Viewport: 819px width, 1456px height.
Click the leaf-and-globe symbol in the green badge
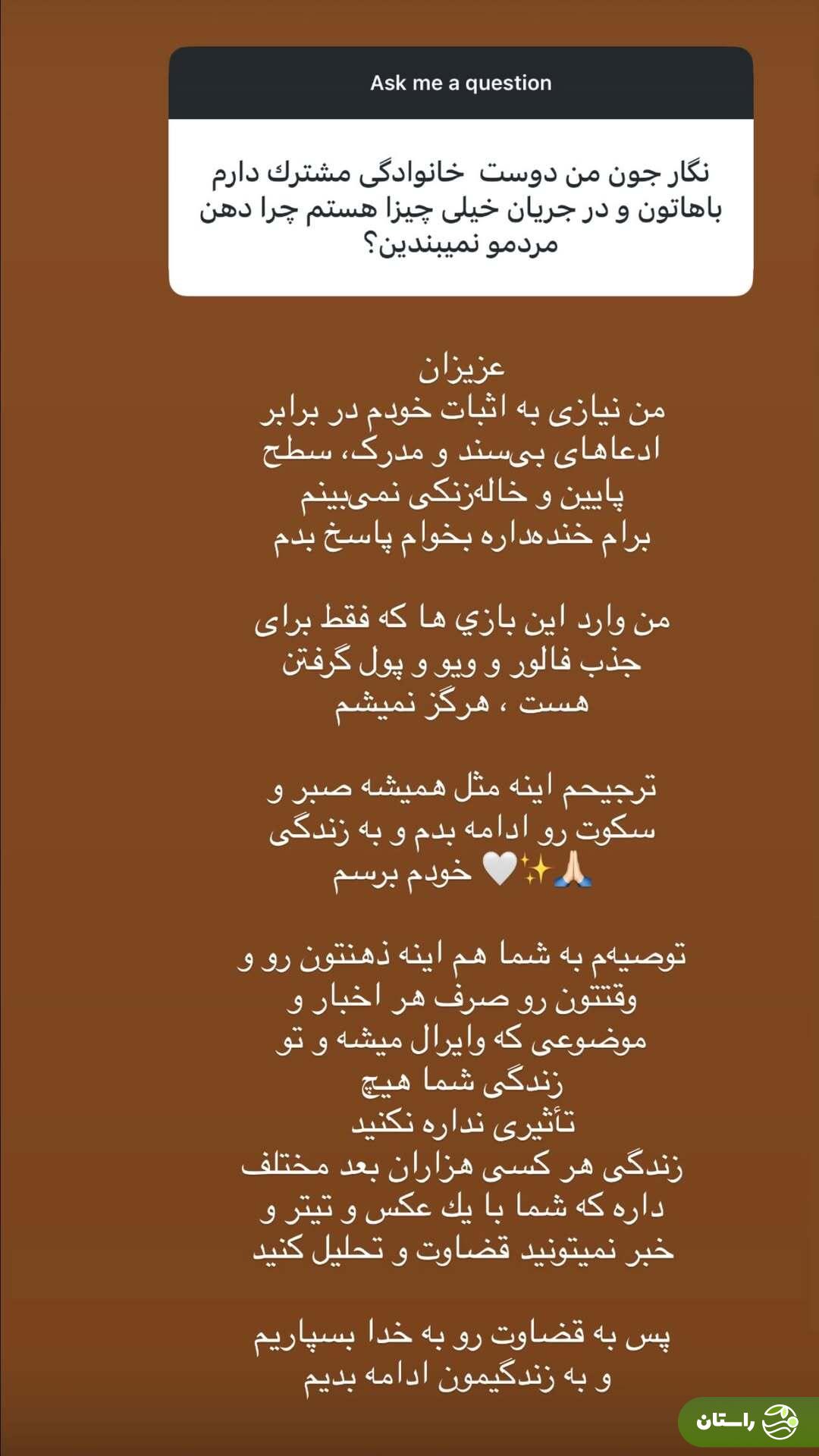(x=780, y=1422)
